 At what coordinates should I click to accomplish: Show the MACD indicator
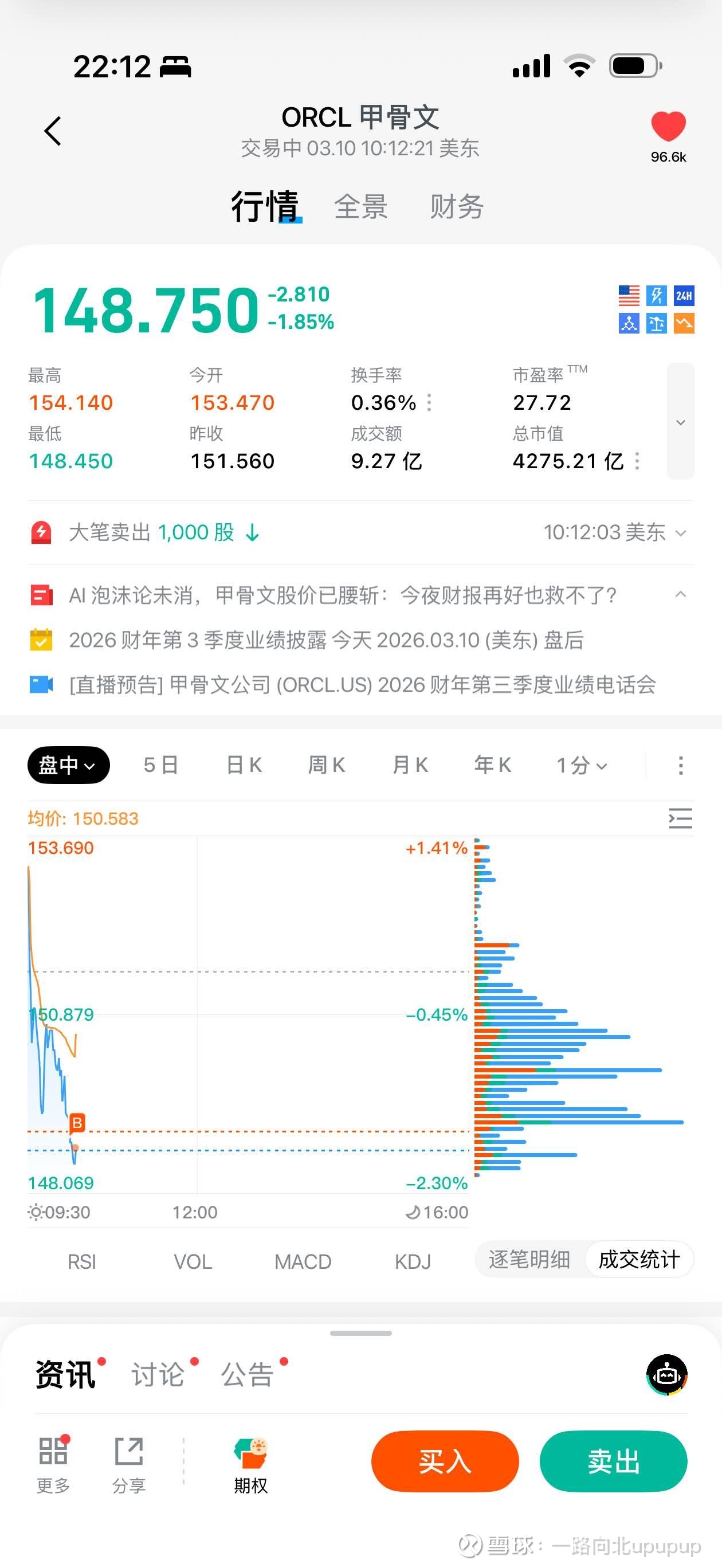click(303, 1262)
